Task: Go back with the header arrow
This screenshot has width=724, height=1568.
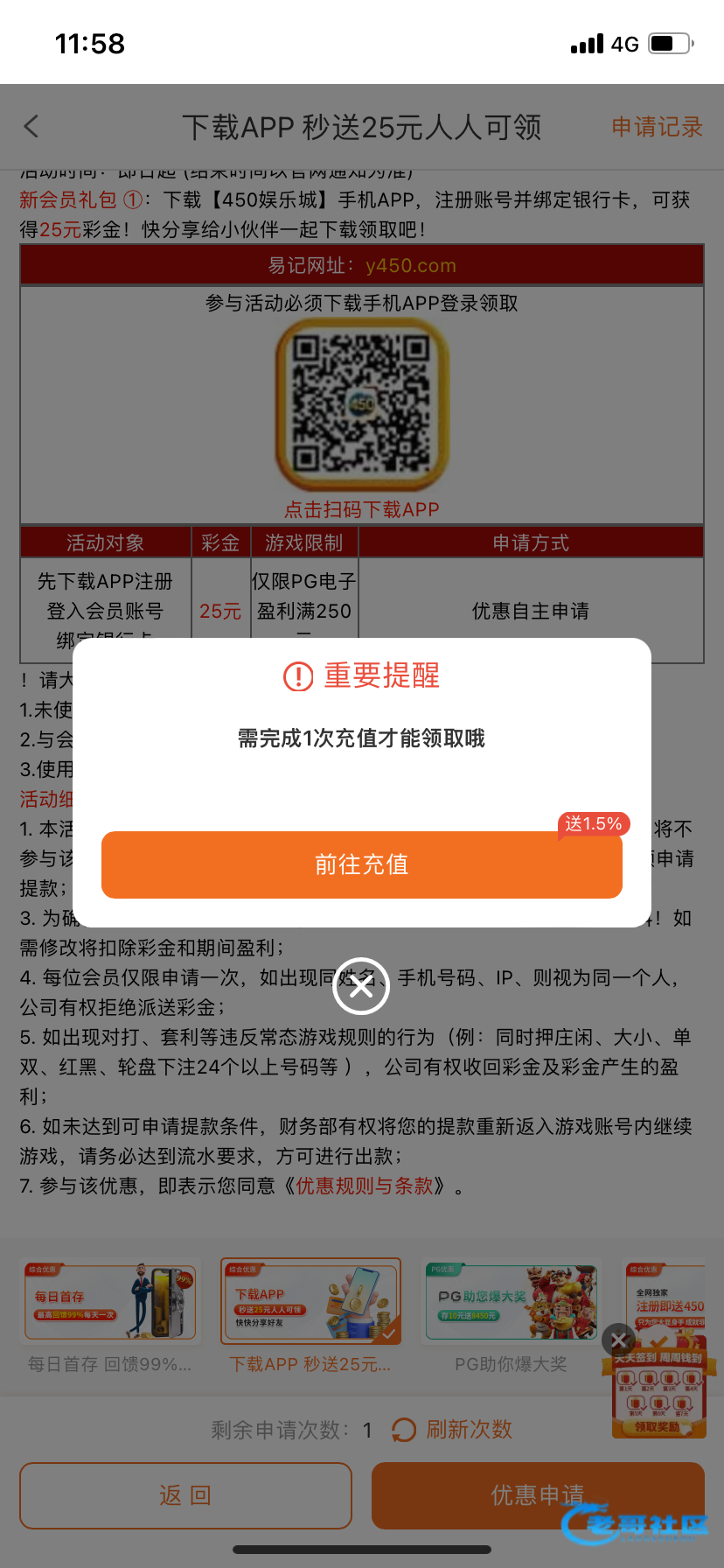Action: pos(31,127)
